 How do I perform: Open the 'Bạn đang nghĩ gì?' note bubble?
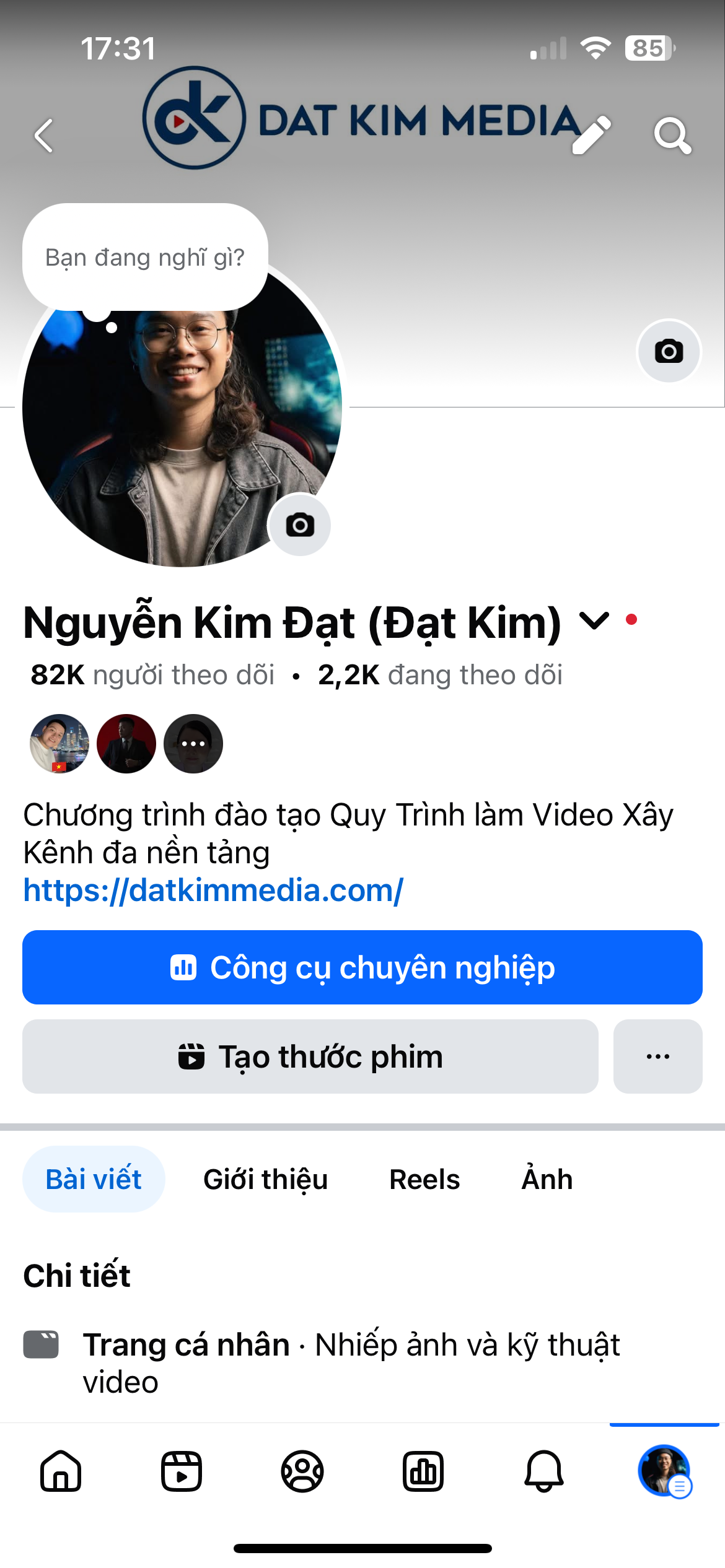coord(145,257)
